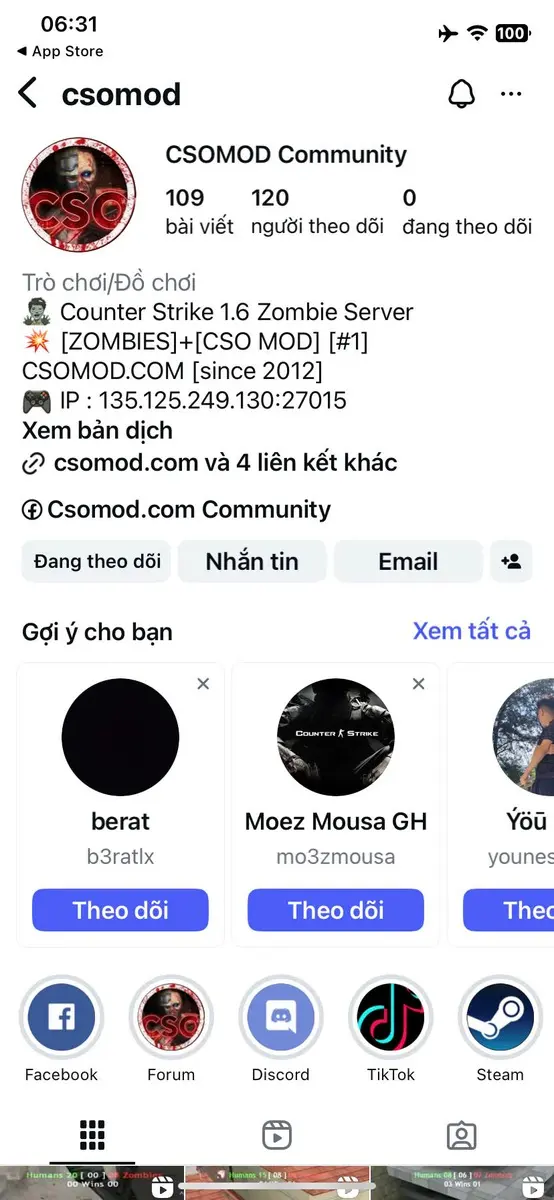Screen dimensions: 554x1200
Task: Open the Discord story highlight
Action: pos(280,1018)
